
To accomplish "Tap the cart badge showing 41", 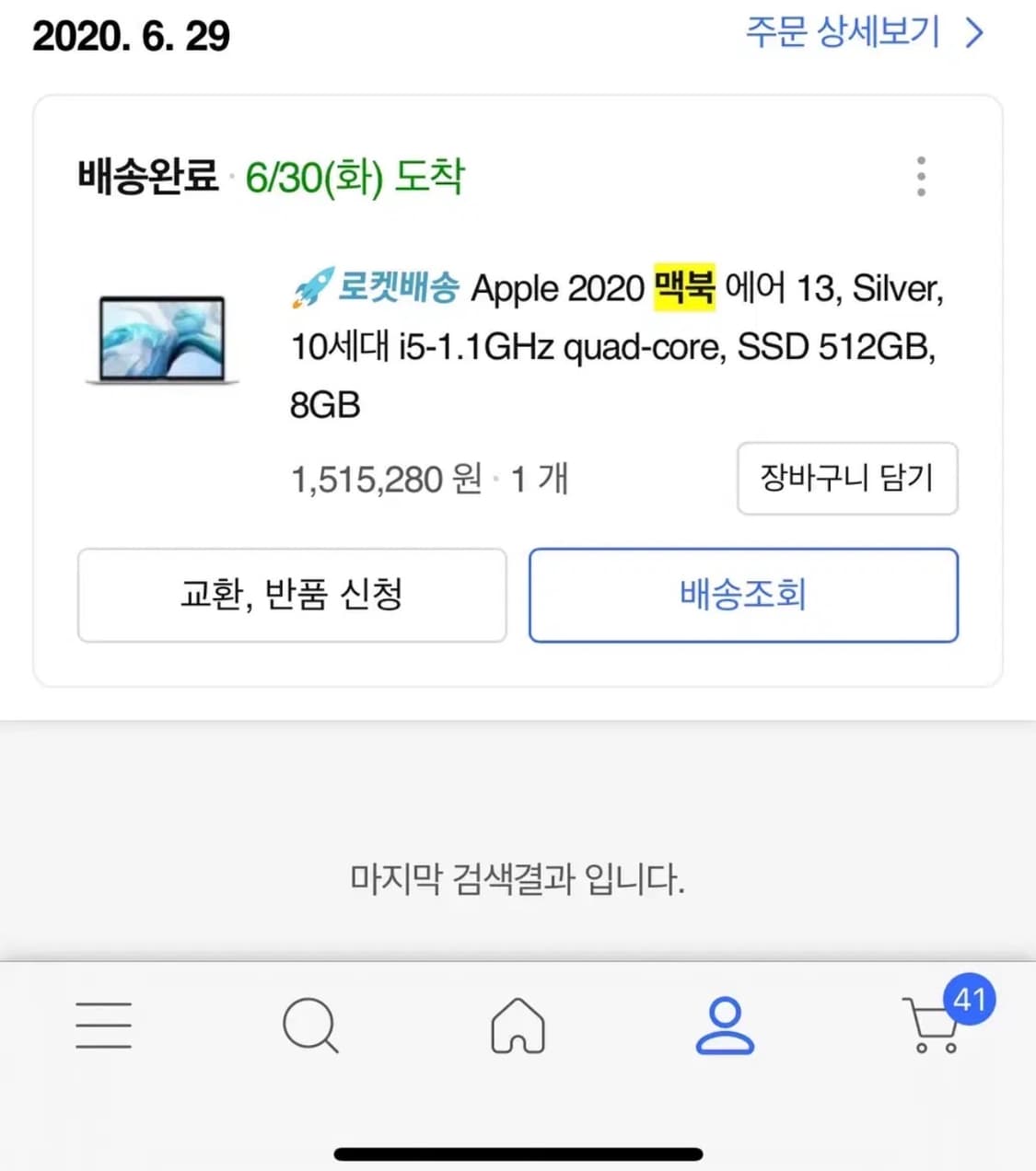I will point(972,999).
